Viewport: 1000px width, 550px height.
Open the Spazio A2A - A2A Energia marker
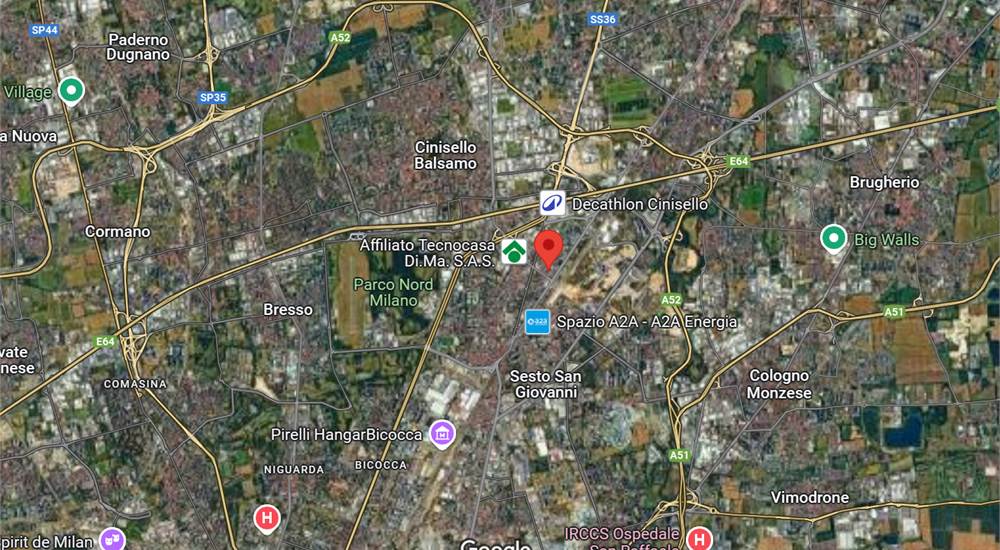538,322
